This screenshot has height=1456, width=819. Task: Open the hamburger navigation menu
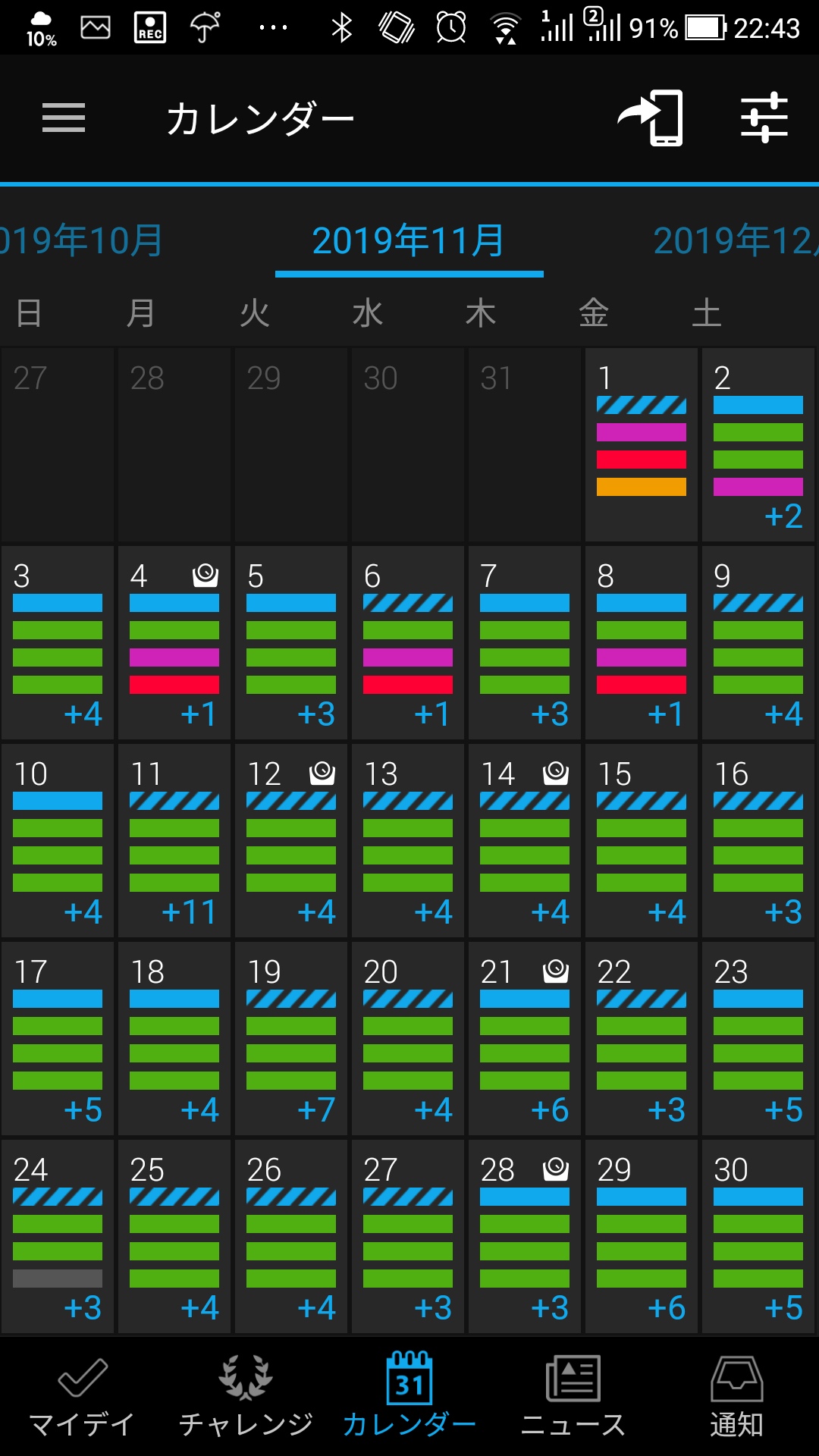[64, 118]
